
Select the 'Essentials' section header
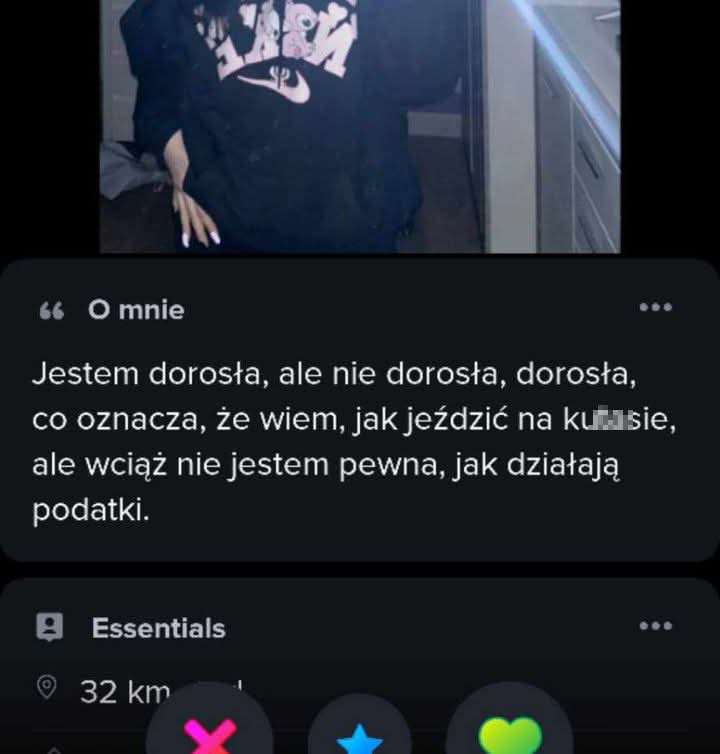(x=158, y=628)
